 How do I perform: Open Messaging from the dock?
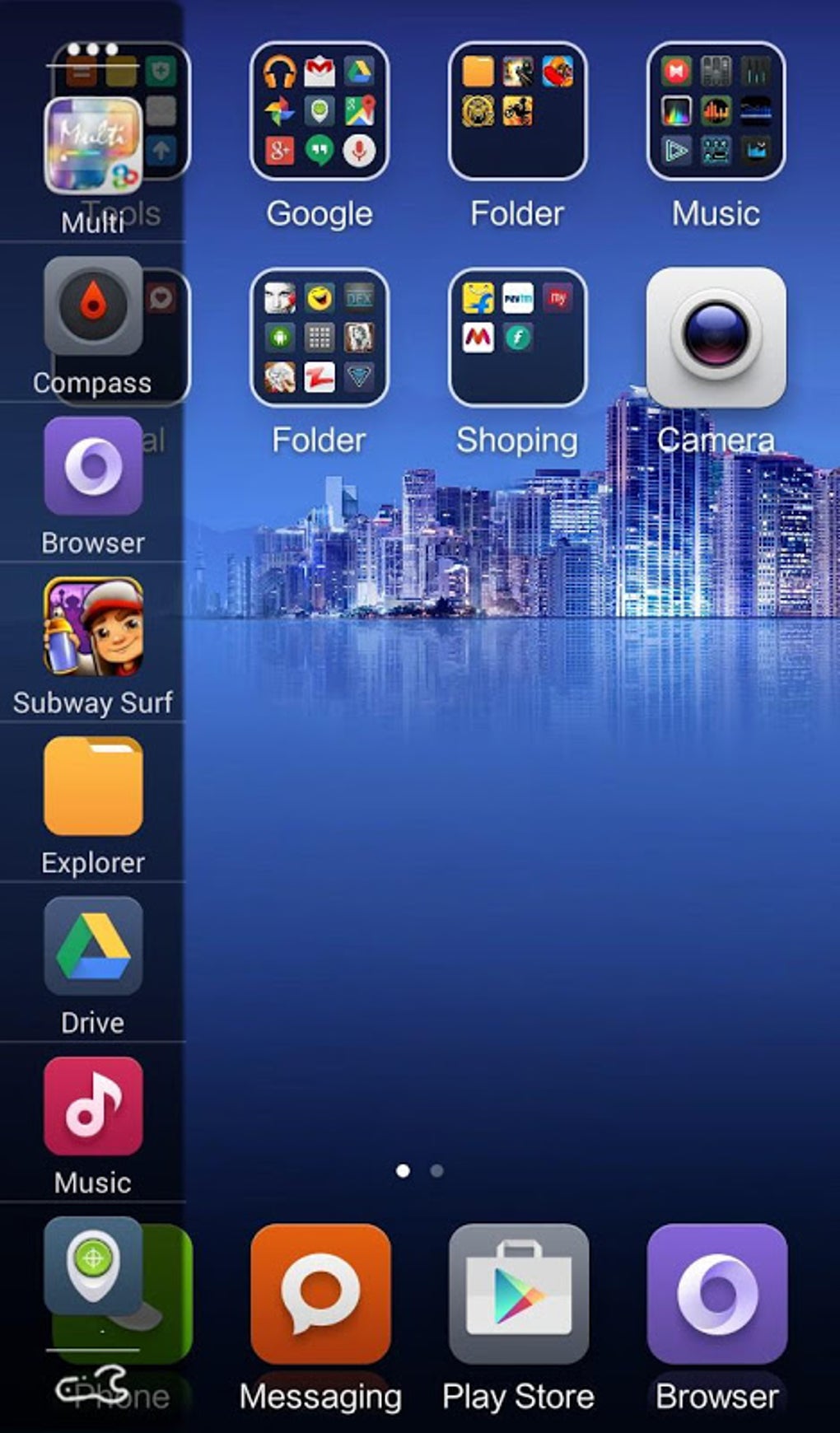tap(320, 1293)
